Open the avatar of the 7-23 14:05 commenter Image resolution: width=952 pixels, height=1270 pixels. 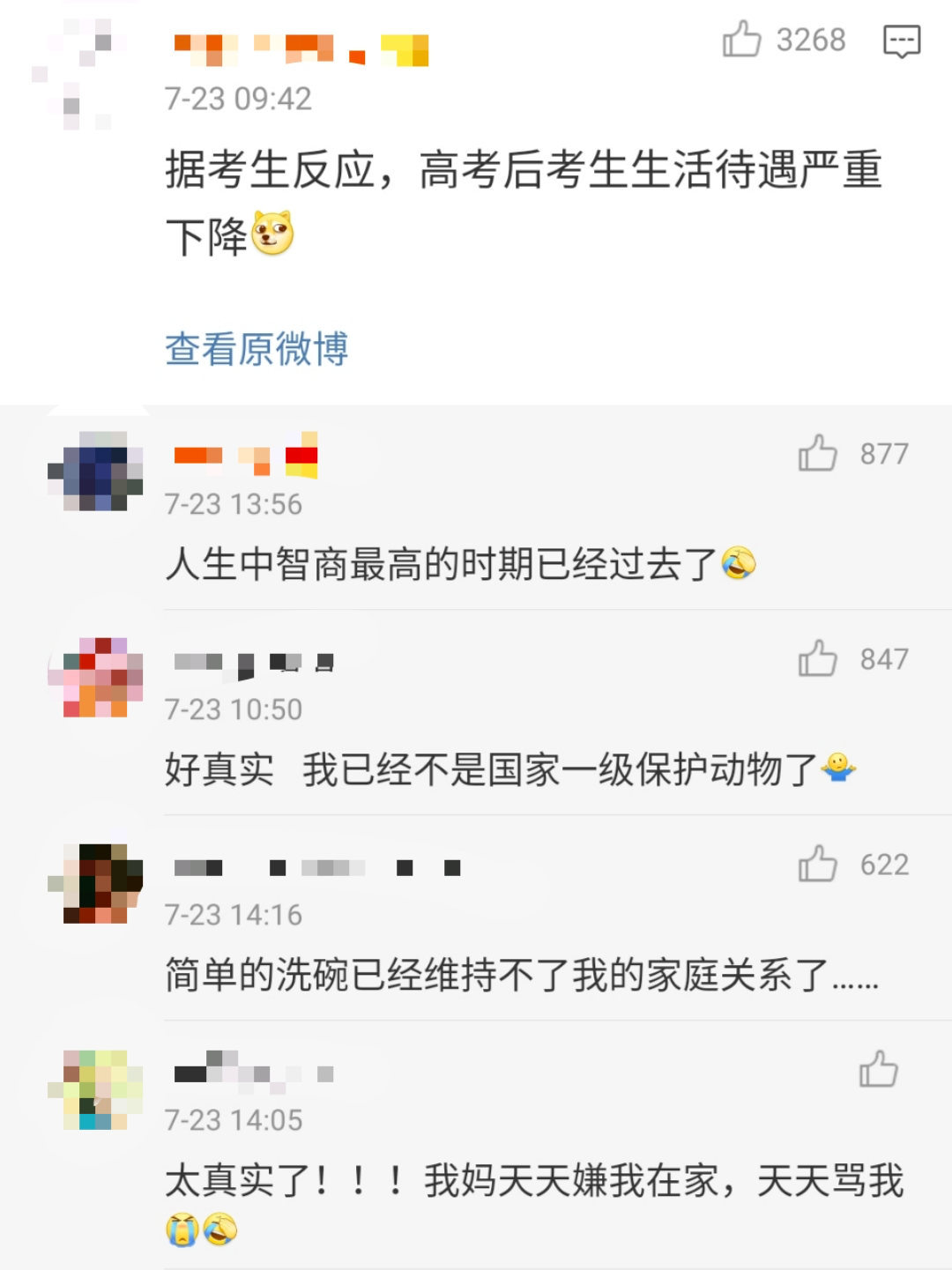pyautogui.click(x=95, y=1089)
